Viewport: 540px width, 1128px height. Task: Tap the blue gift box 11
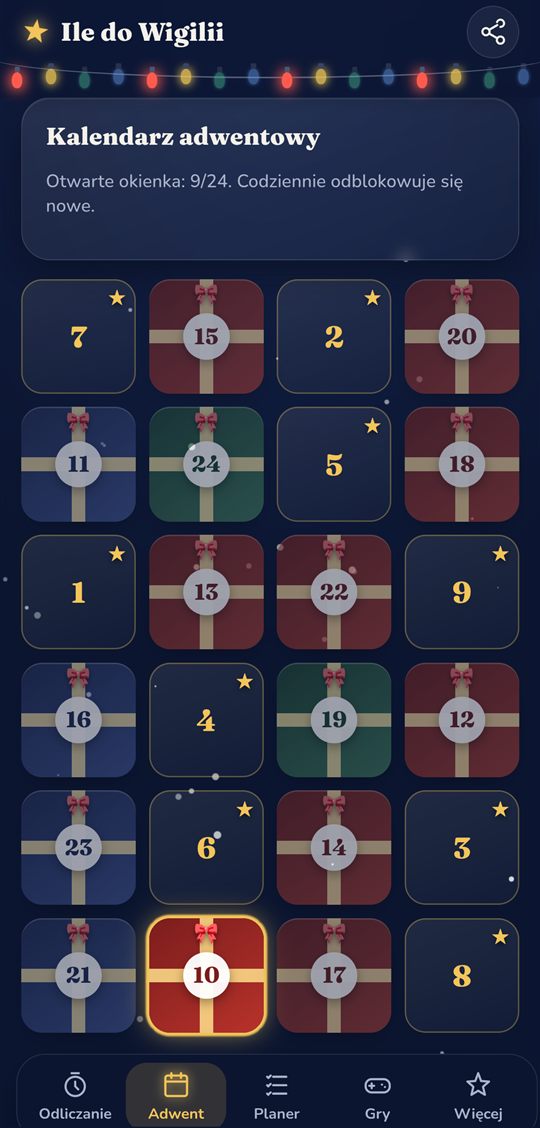pos(78,464)
